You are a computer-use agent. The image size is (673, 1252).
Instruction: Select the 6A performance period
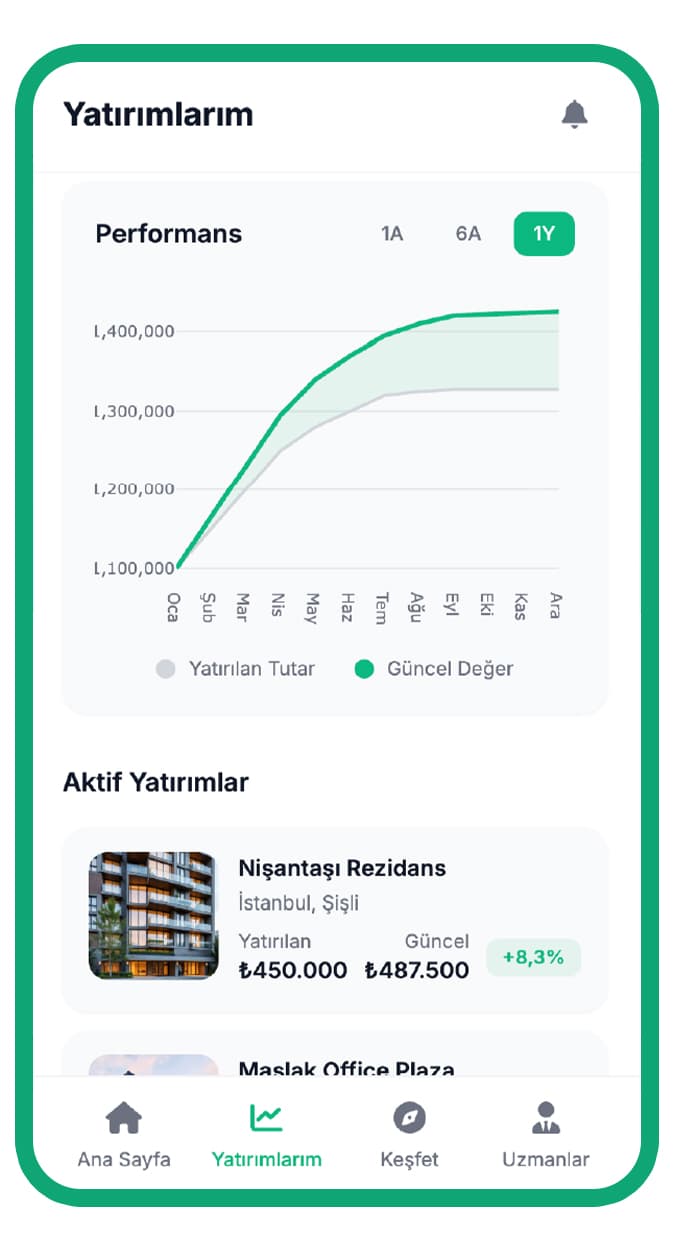(x=468, y=234)
